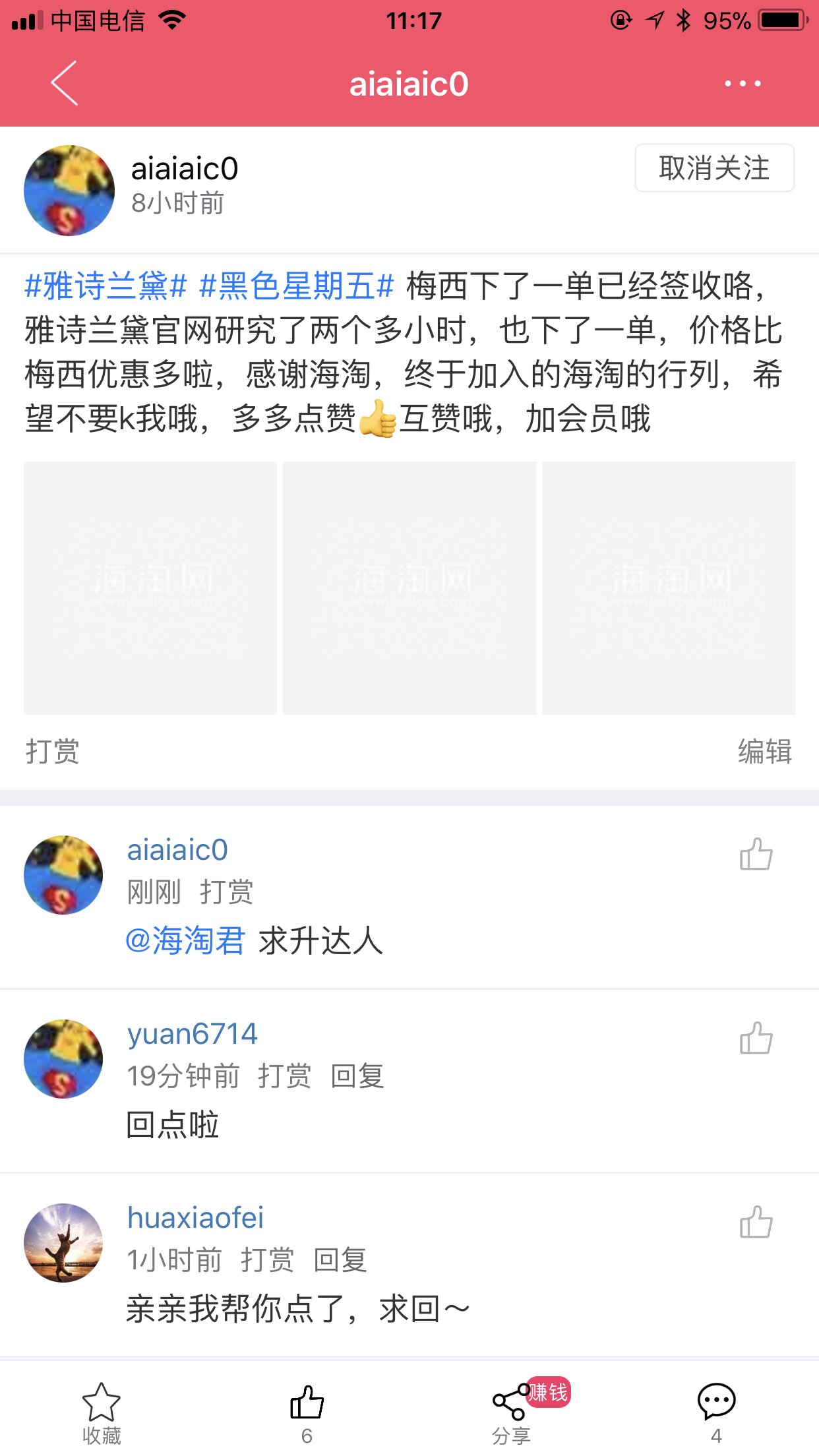Tap 打赏 under the post images
Screen dimensions: 819x1456
coord(53,751)
